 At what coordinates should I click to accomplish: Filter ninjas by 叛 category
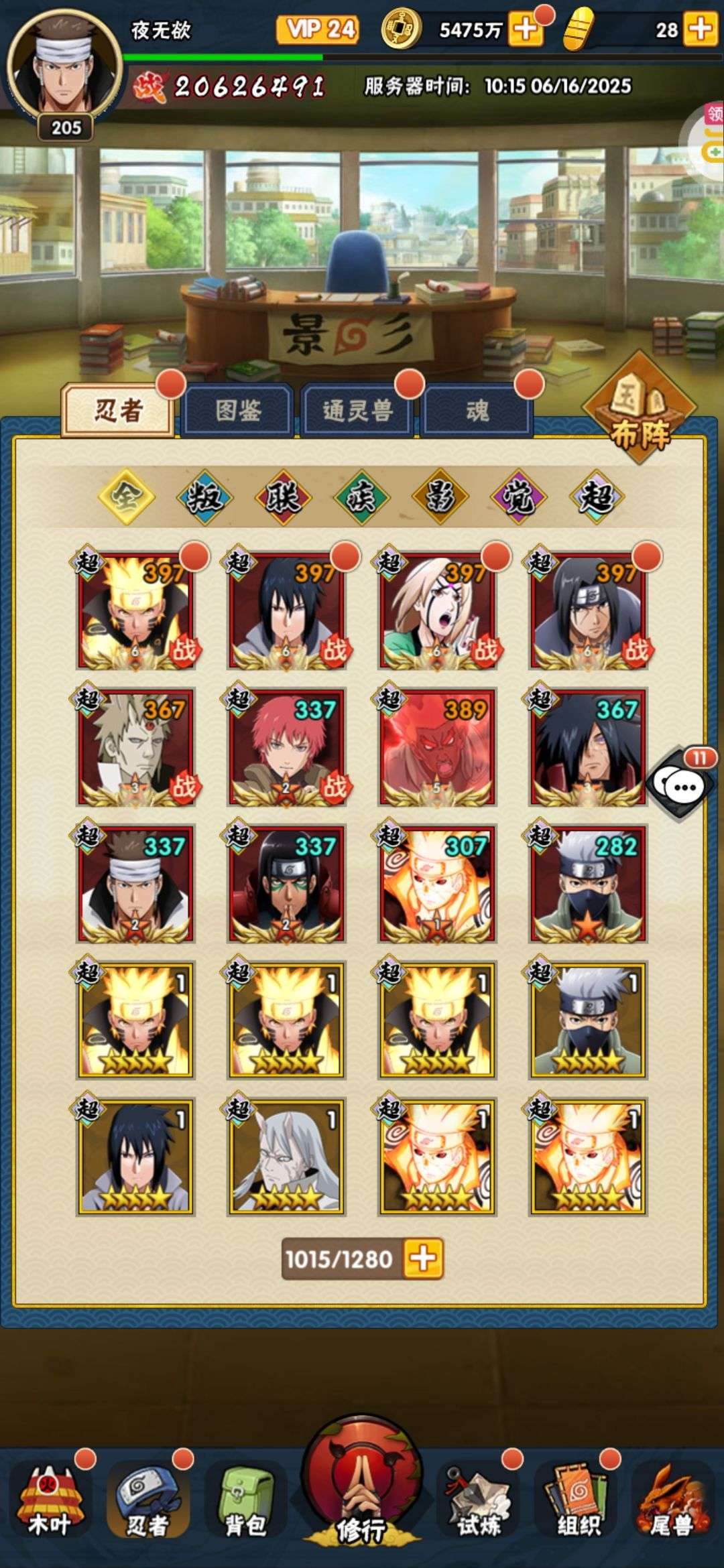point(204,497)
